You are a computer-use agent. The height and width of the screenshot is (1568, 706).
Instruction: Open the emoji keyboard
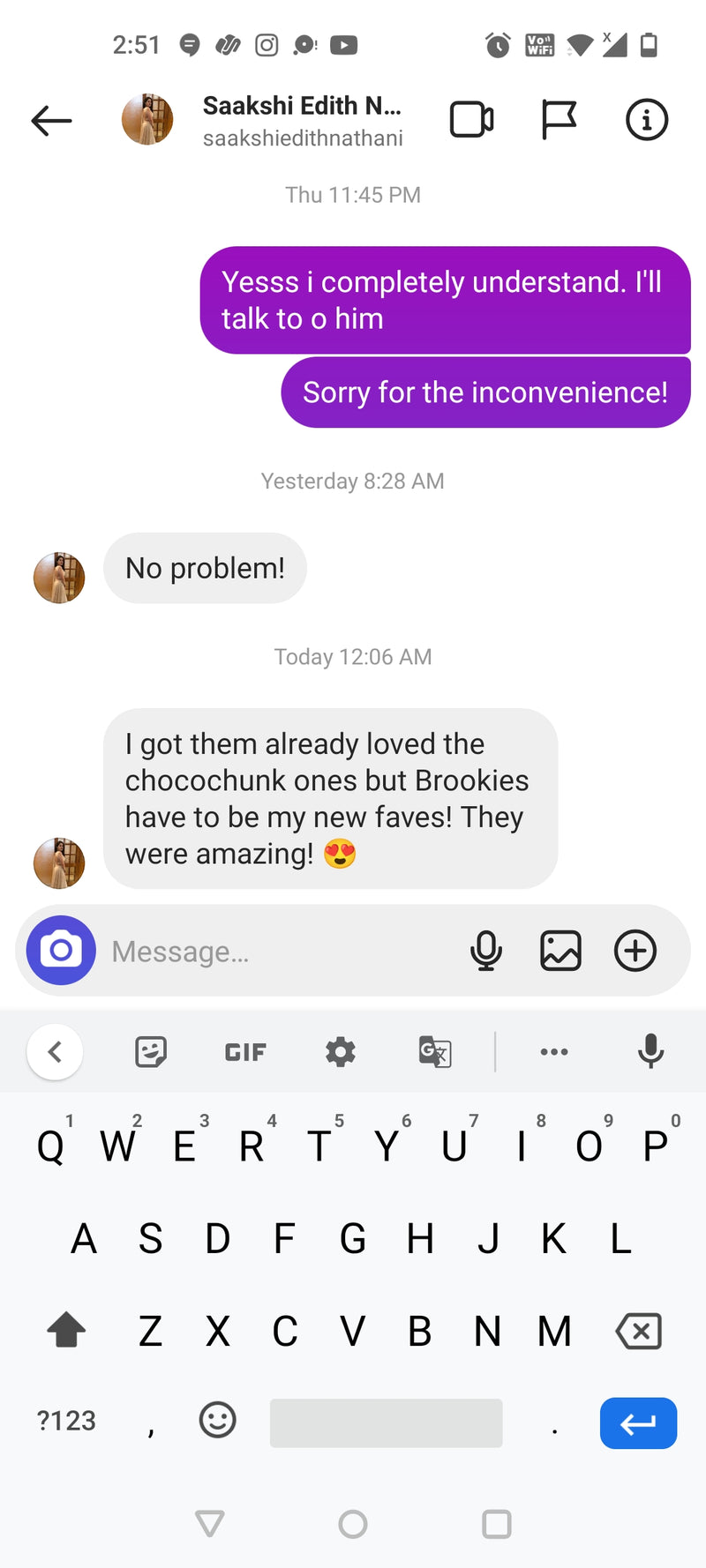click(217, 1421)
